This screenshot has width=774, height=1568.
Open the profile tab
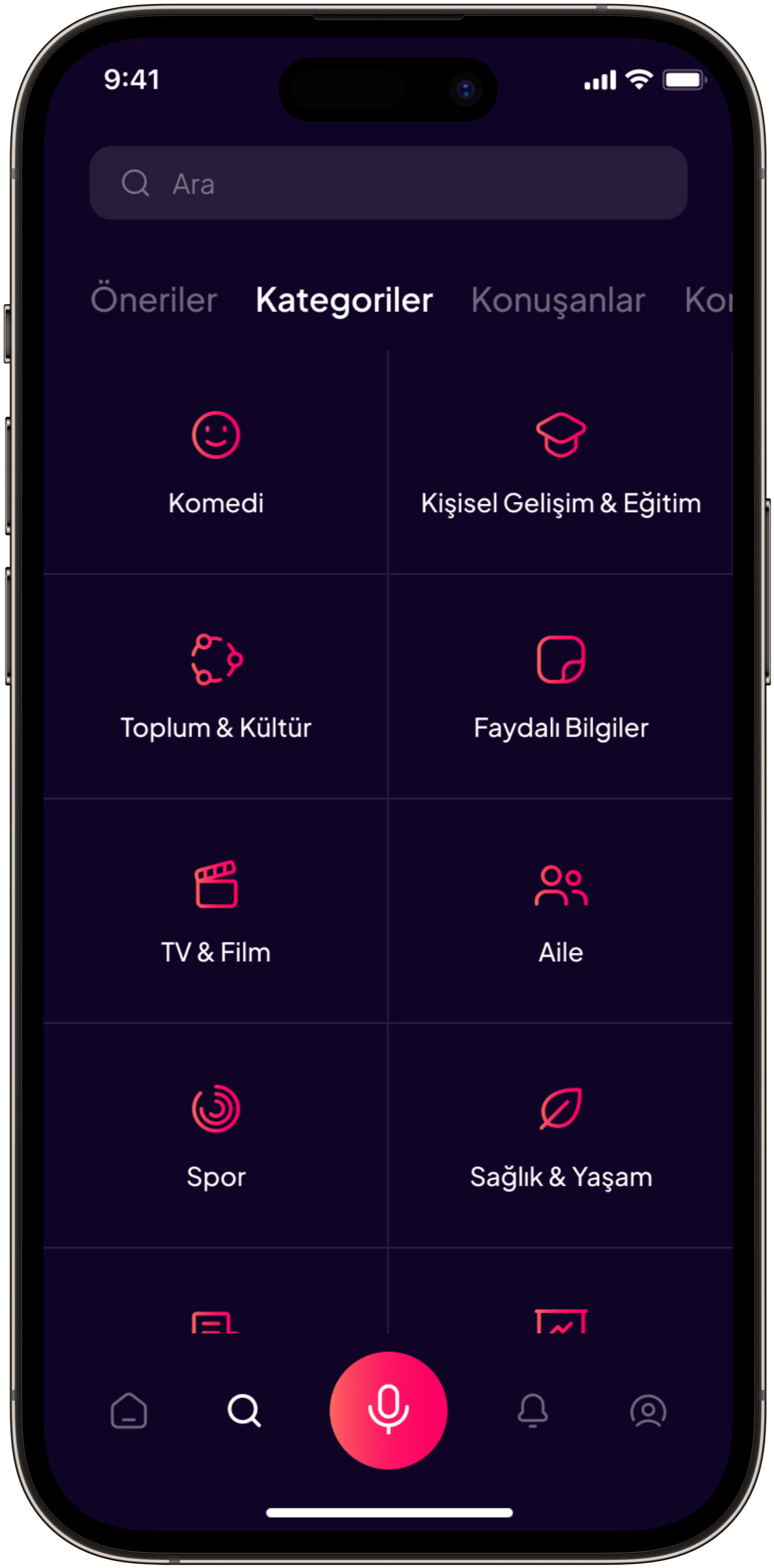pyautogui.click(x=648, y=1411)
